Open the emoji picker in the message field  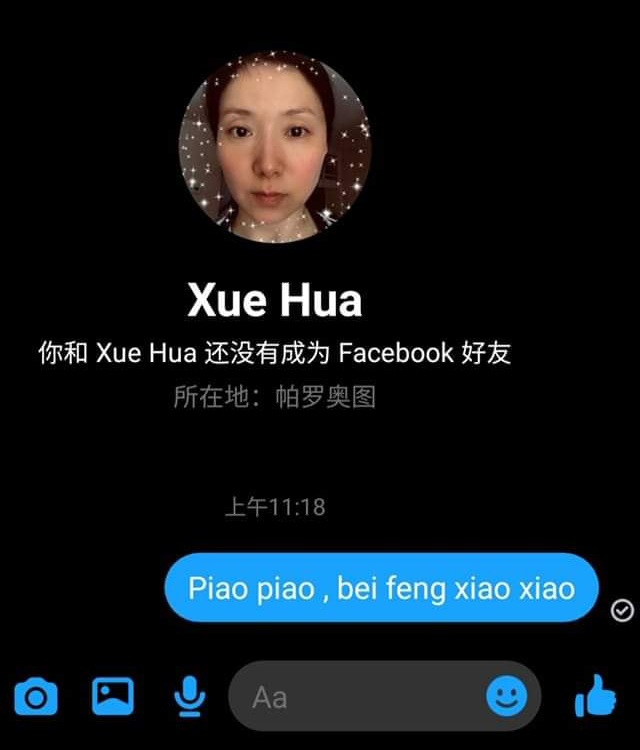507,696
